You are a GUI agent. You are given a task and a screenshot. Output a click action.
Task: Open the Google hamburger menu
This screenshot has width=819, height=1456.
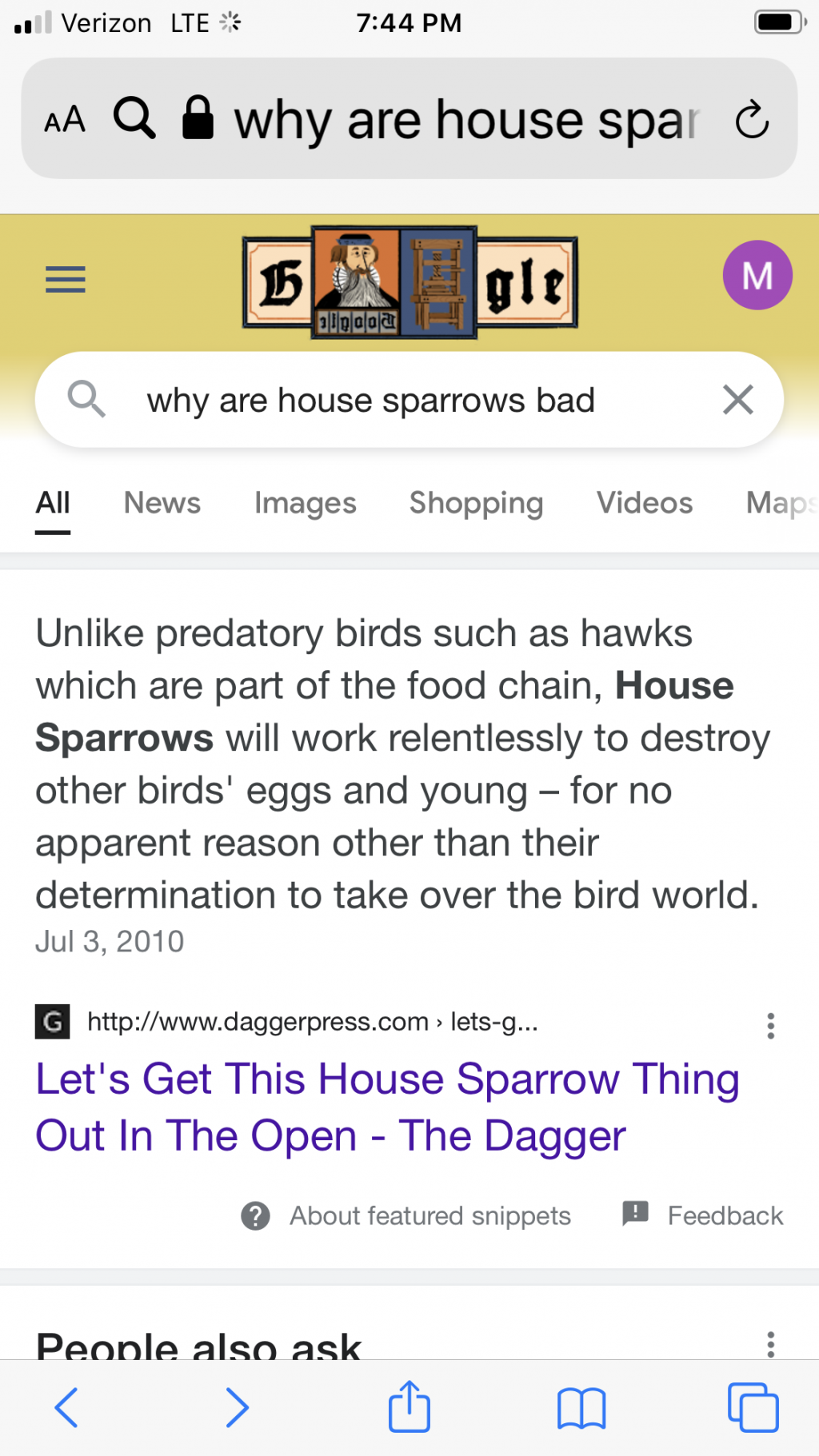coord(66,280)
